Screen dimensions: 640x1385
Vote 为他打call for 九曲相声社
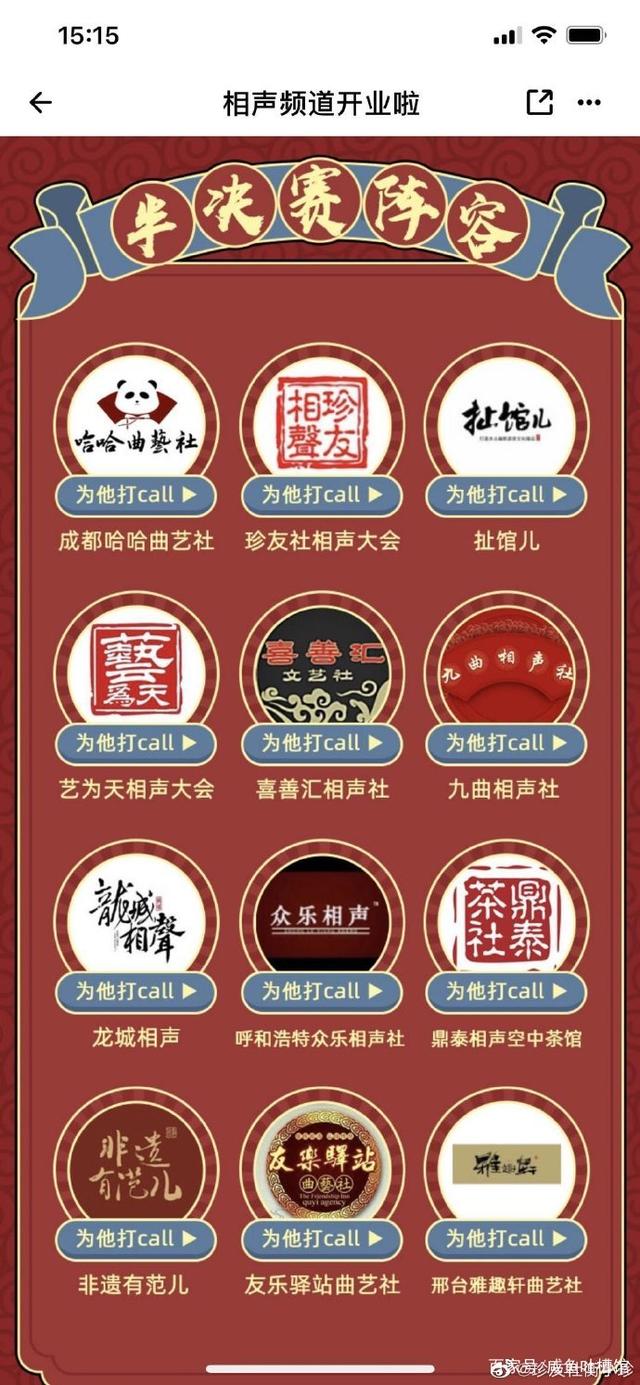[x=506, y=743]
